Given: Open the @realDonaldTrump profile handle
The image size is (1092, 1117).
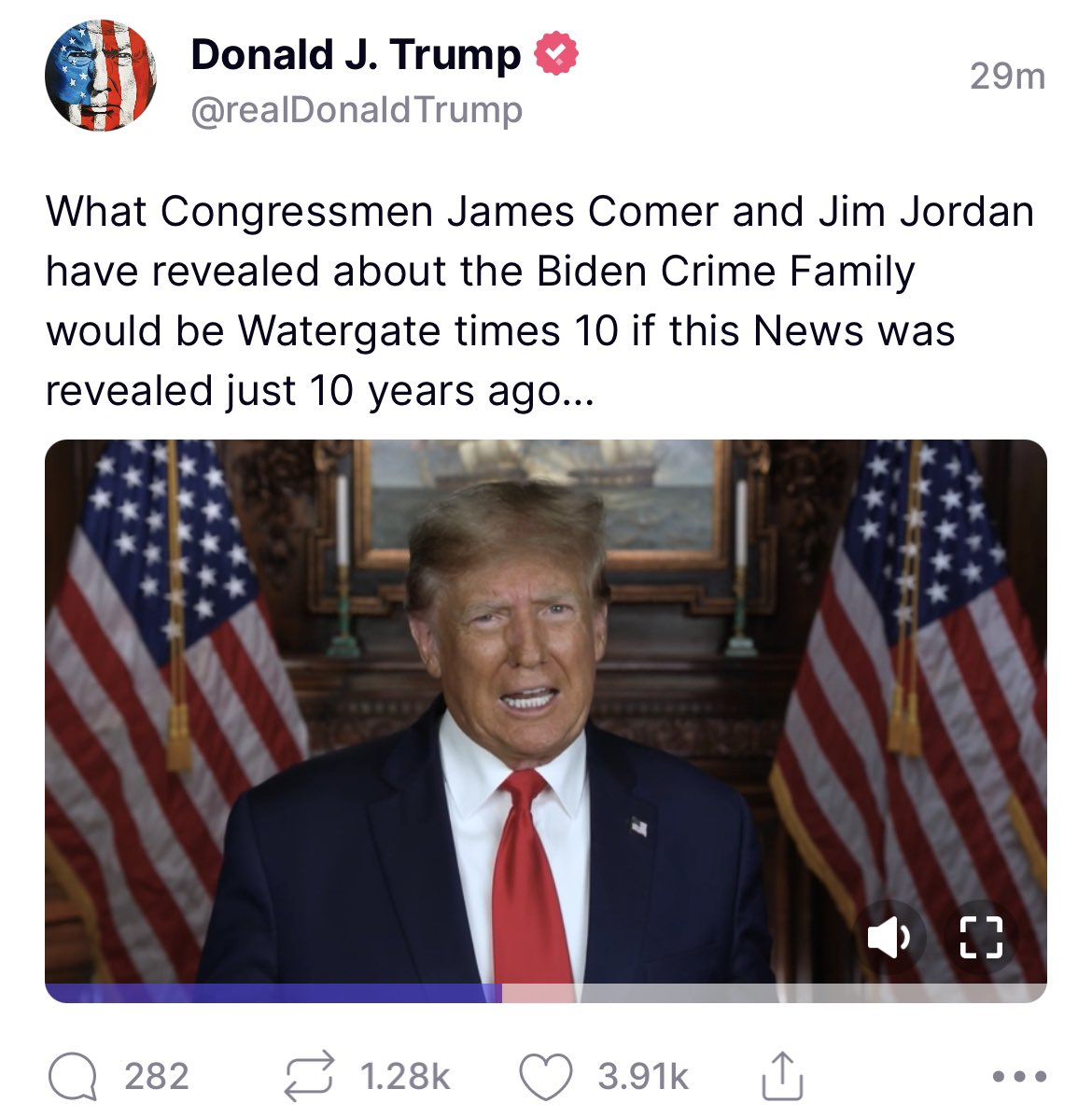Looking at the screenshot, I should 356,111.
